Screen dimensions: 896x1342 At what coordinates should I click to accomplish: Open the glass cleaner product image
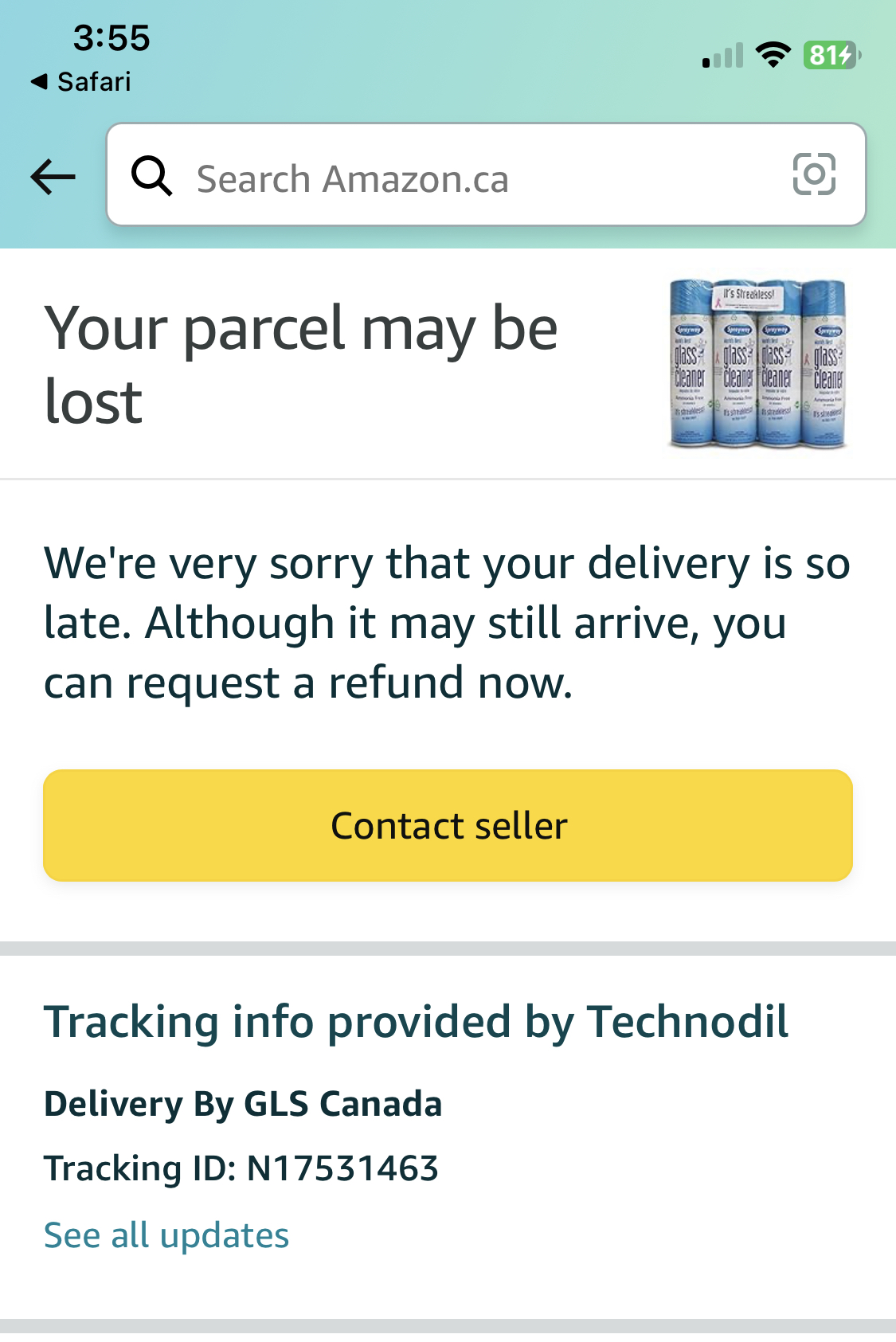757,364
